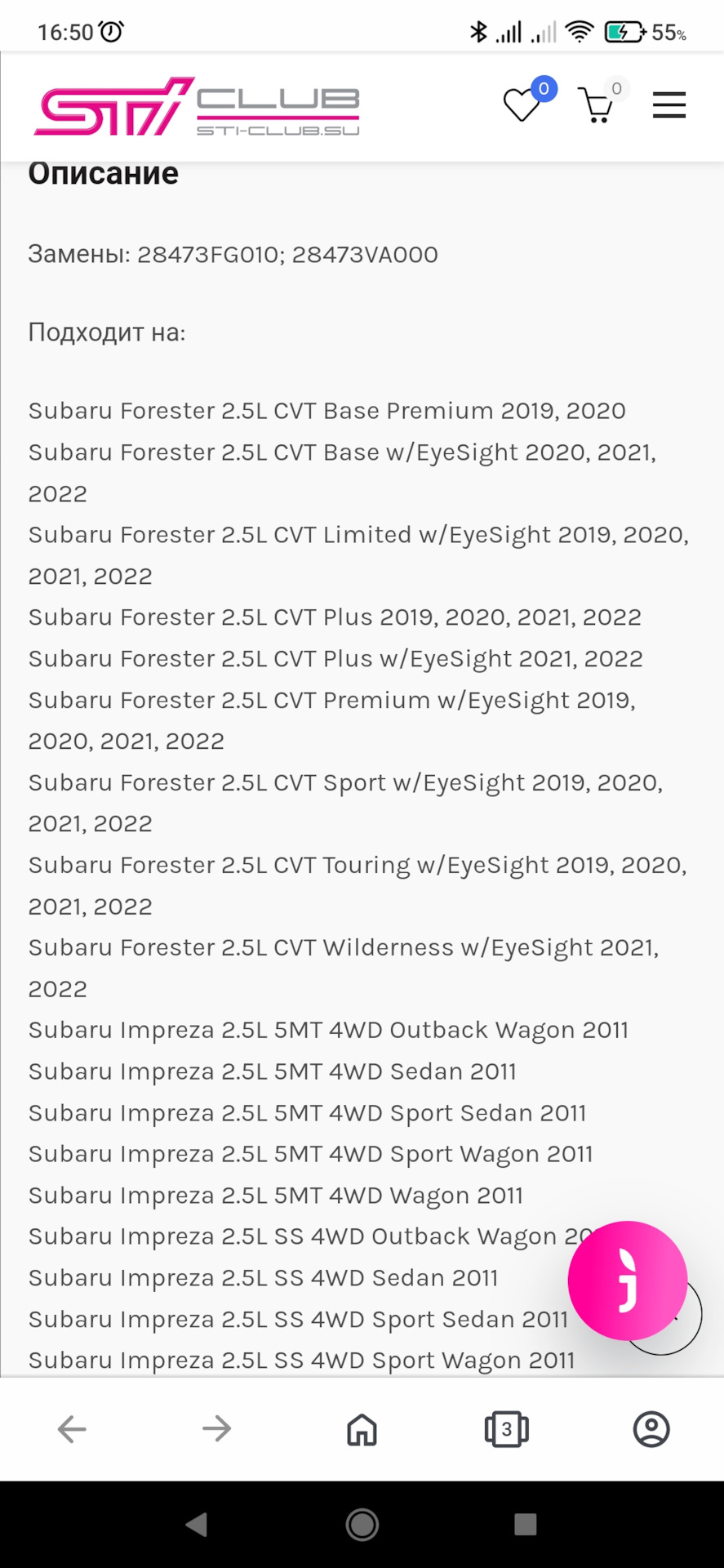Open the browser home page
Image resolution: width=724 pixels, height=1568 pixels.
pyautogui.click(x=362, y=1429)
